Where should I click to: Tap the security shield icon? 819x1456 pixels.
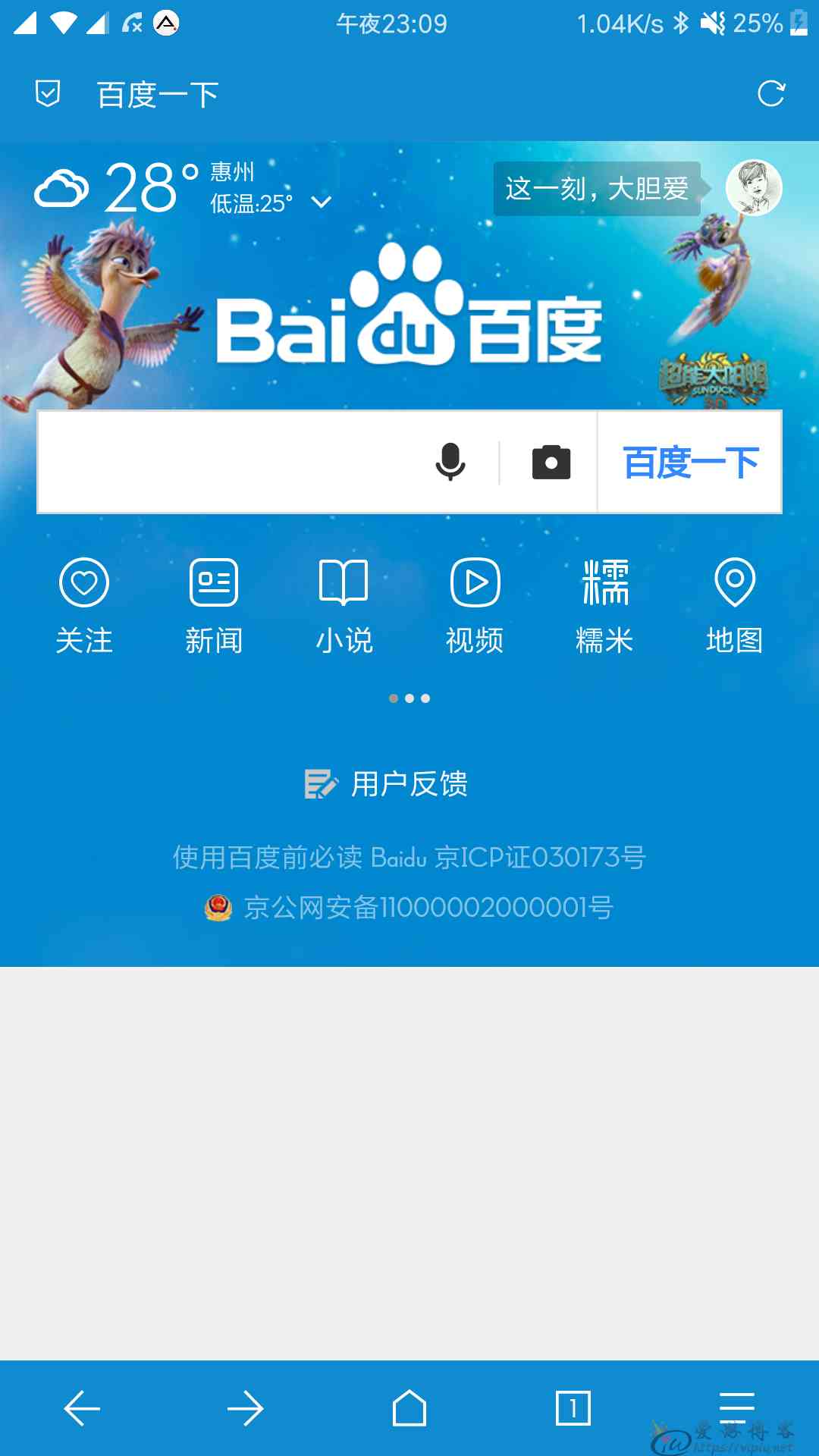tap(48, 94)
